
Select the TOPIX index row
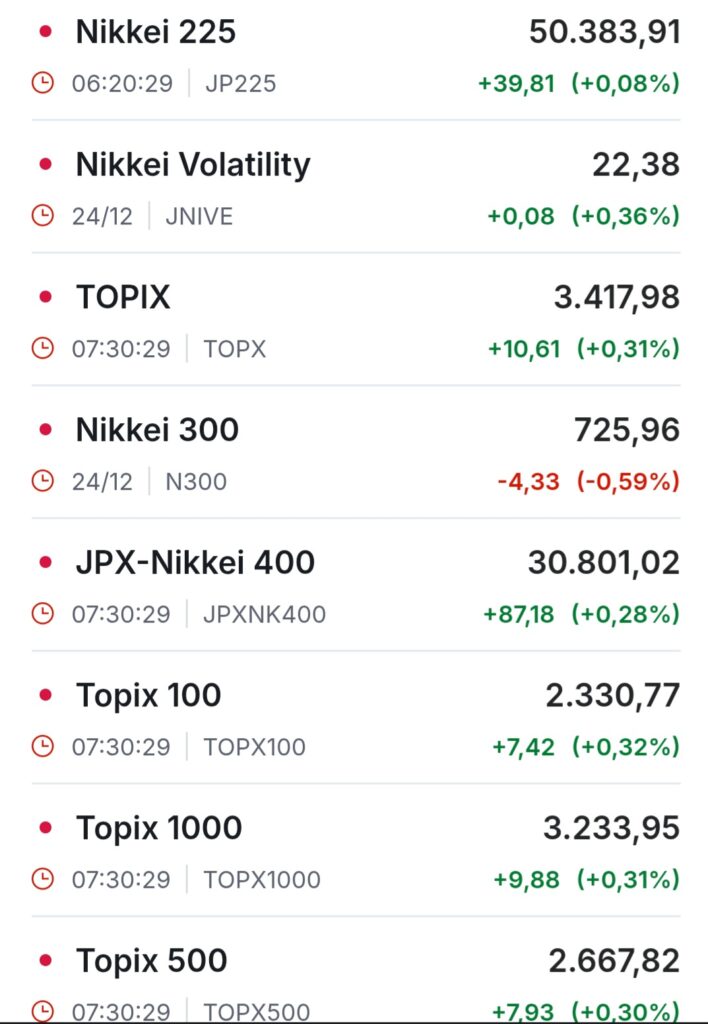(123, 298)
